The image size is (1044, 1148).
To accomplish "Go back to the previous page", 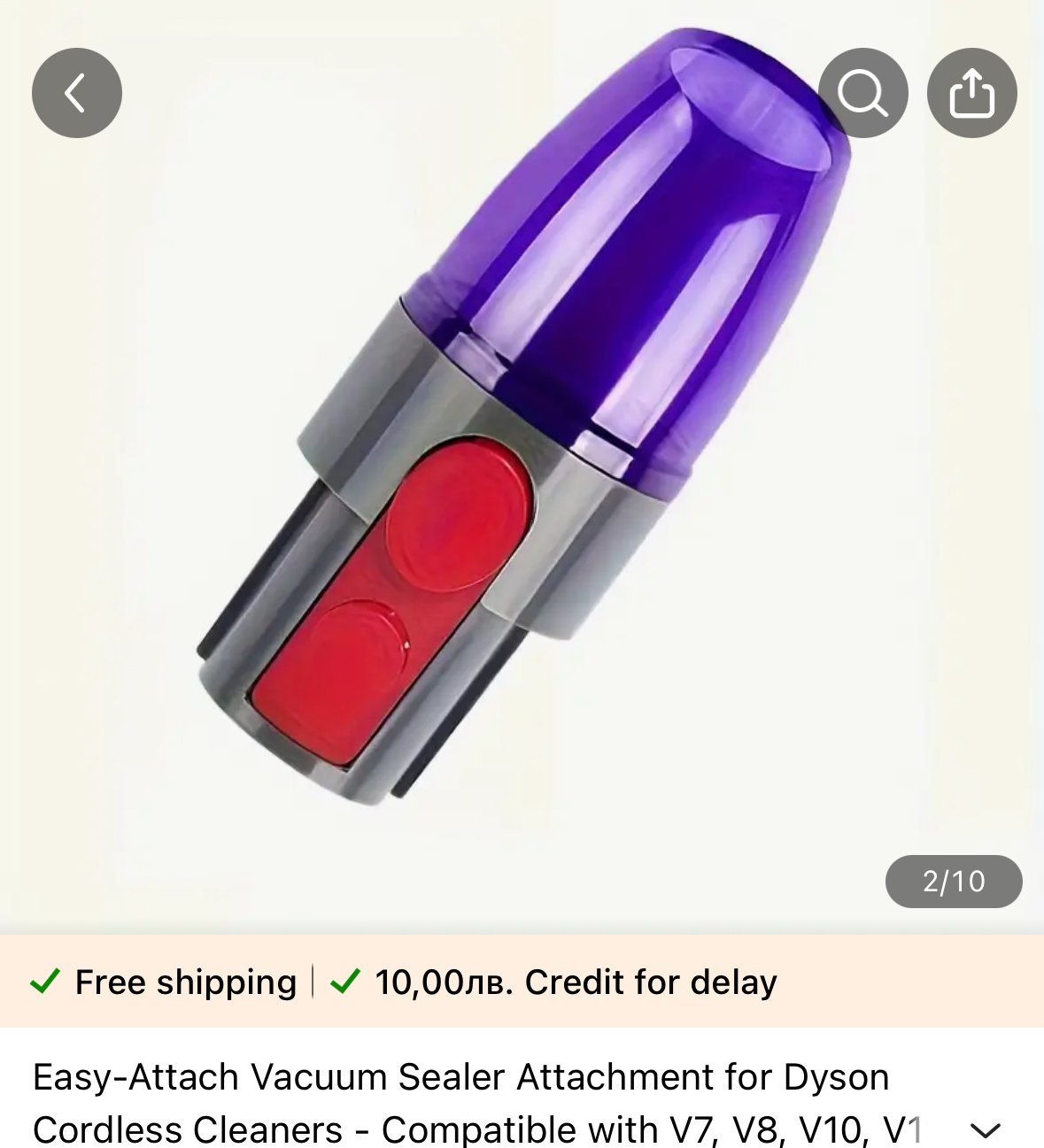I will click(77, 93).
